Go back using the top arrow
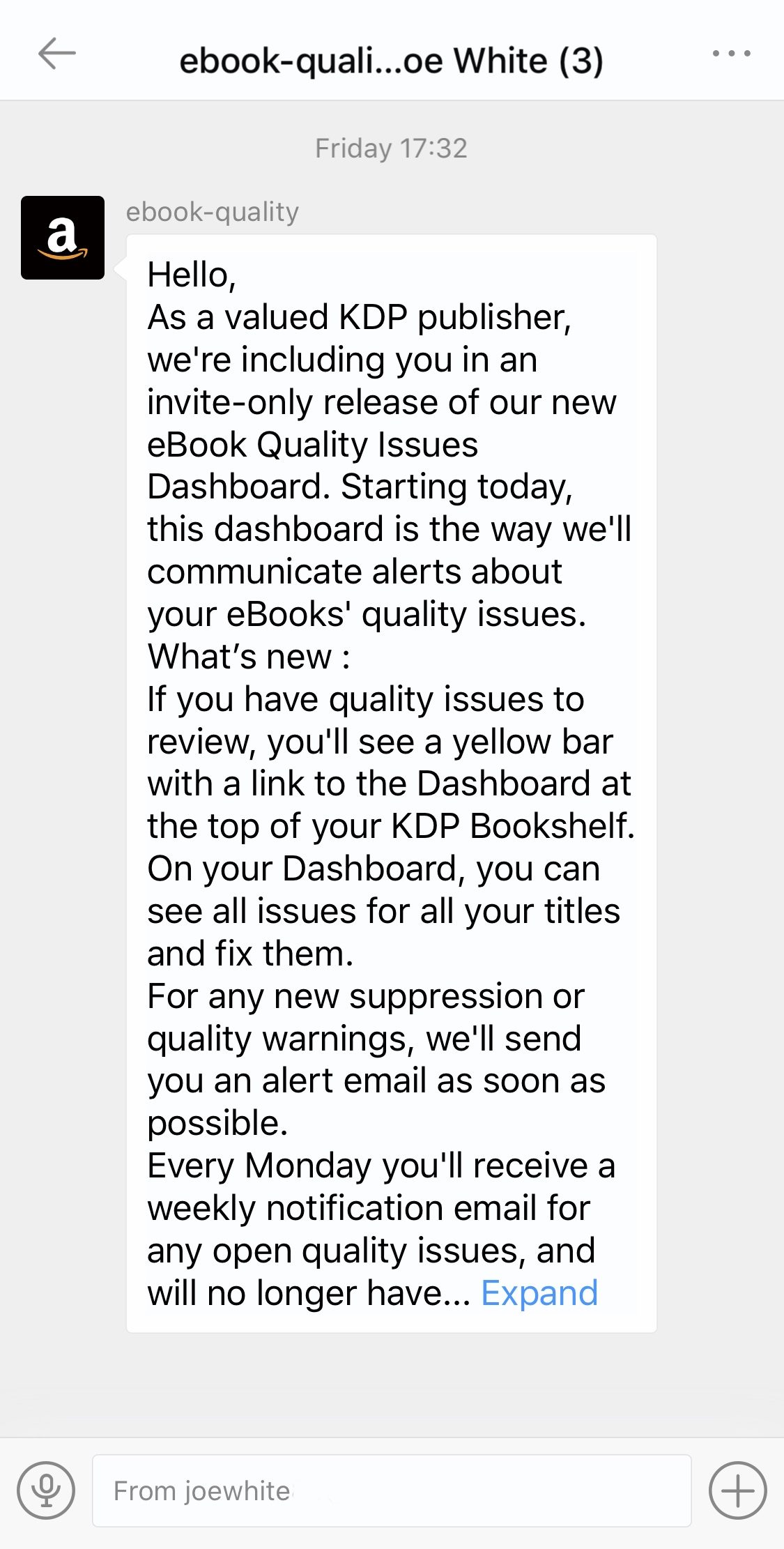Screen dimensions: 784x1549 (x=57, y=54)
